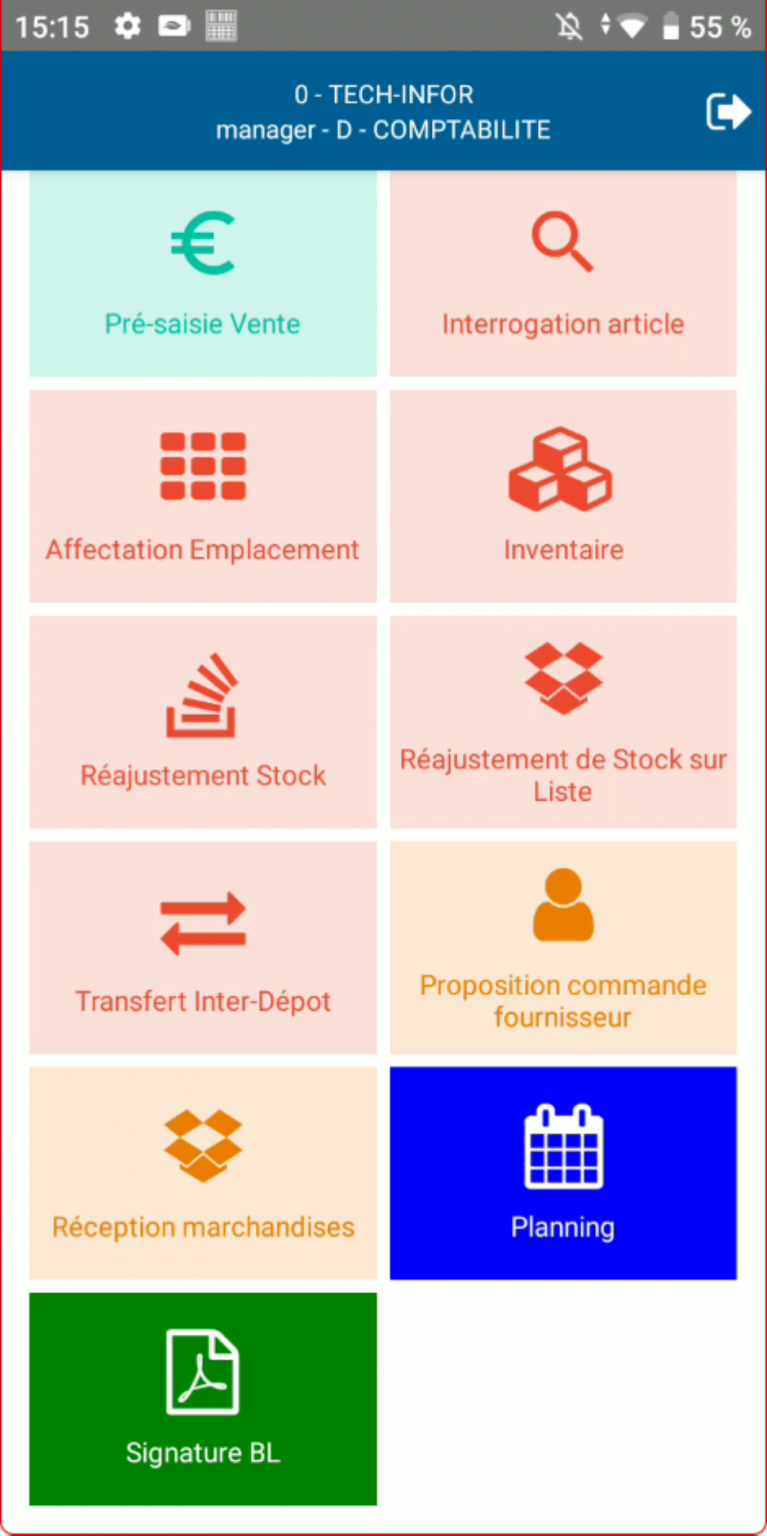Open Signature BL

tap(203, 1399)
